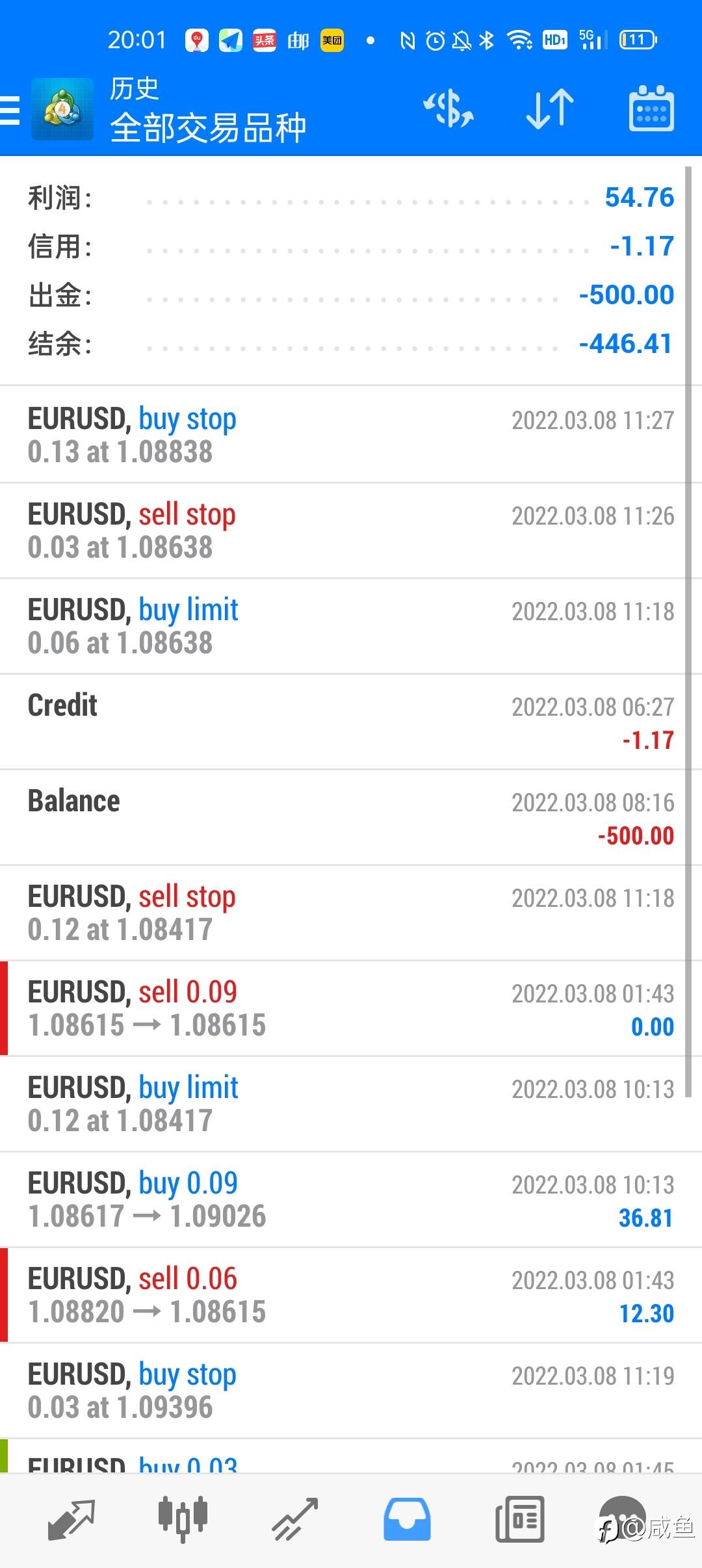Switch to the Quotes tab

coord(71,1520)
